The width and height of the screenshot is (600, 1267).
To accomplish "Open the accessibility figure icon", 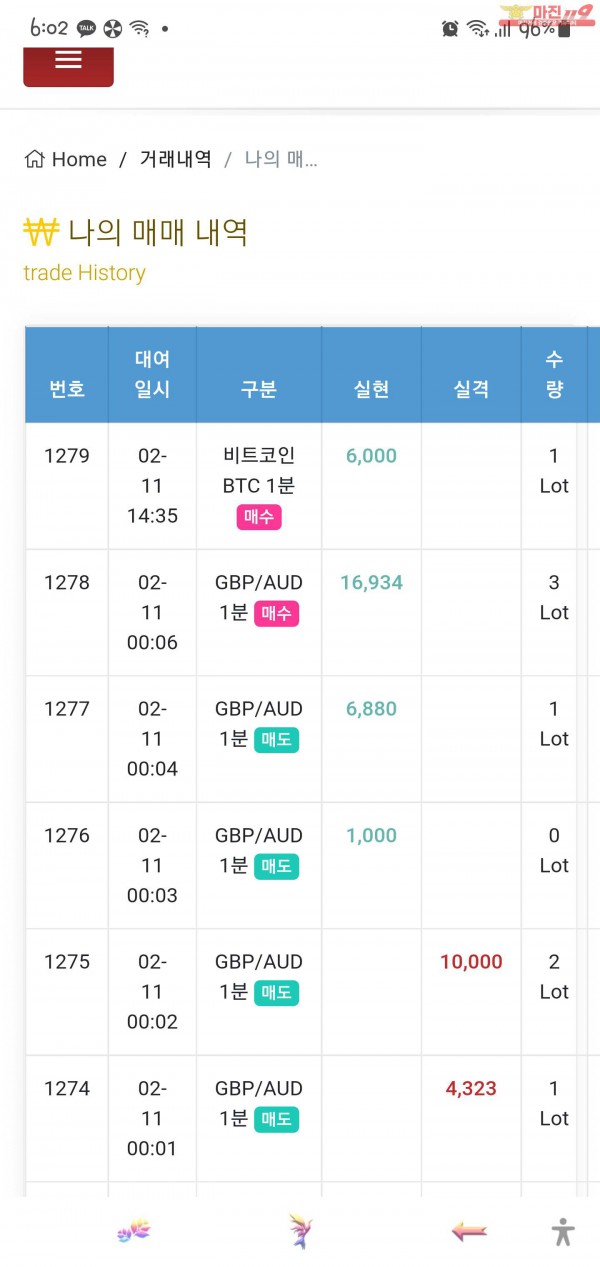I will [x=563, y=1232].
